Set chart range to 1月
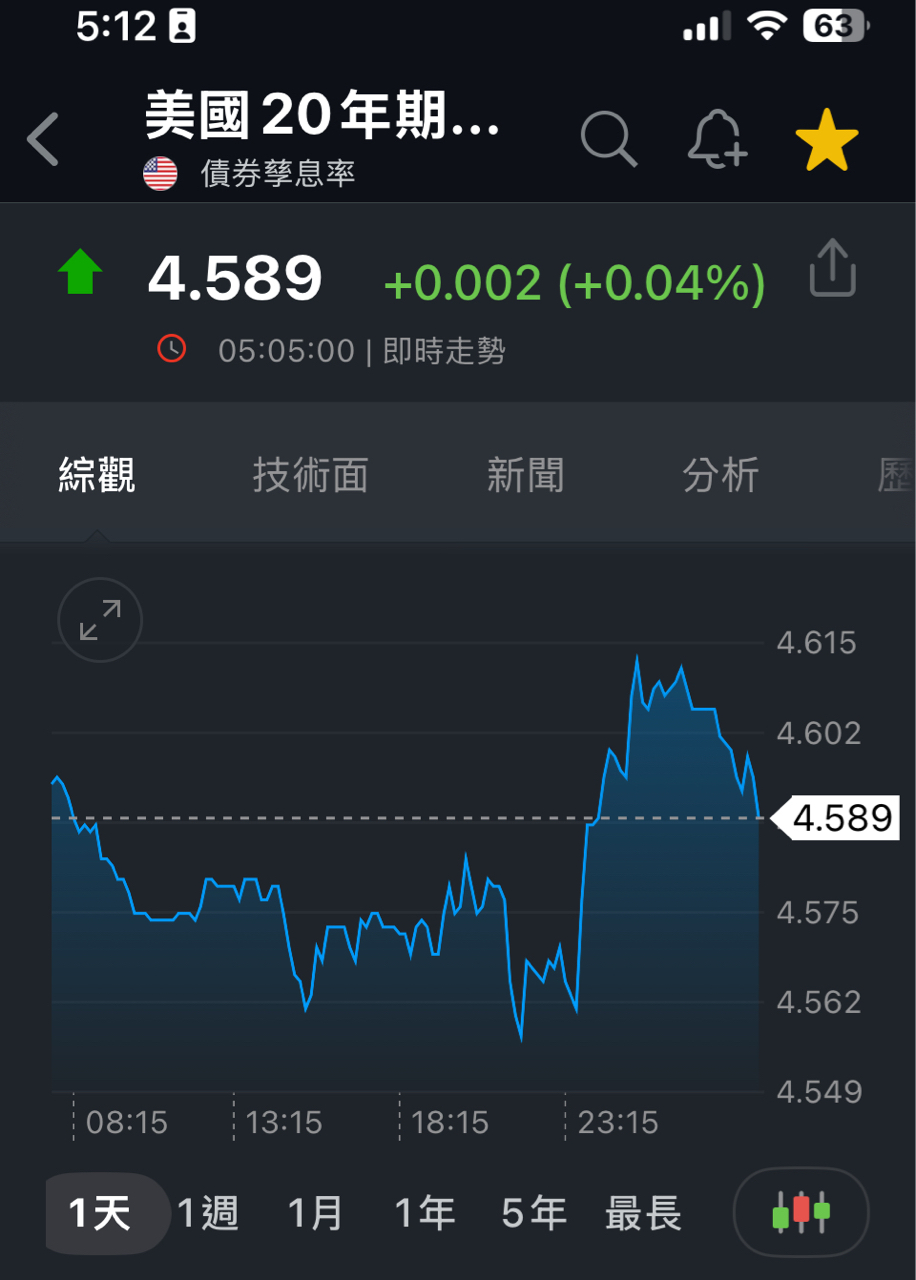Image resolution: width=916 pixels, height=1280 pixels. click(316, 1214)
